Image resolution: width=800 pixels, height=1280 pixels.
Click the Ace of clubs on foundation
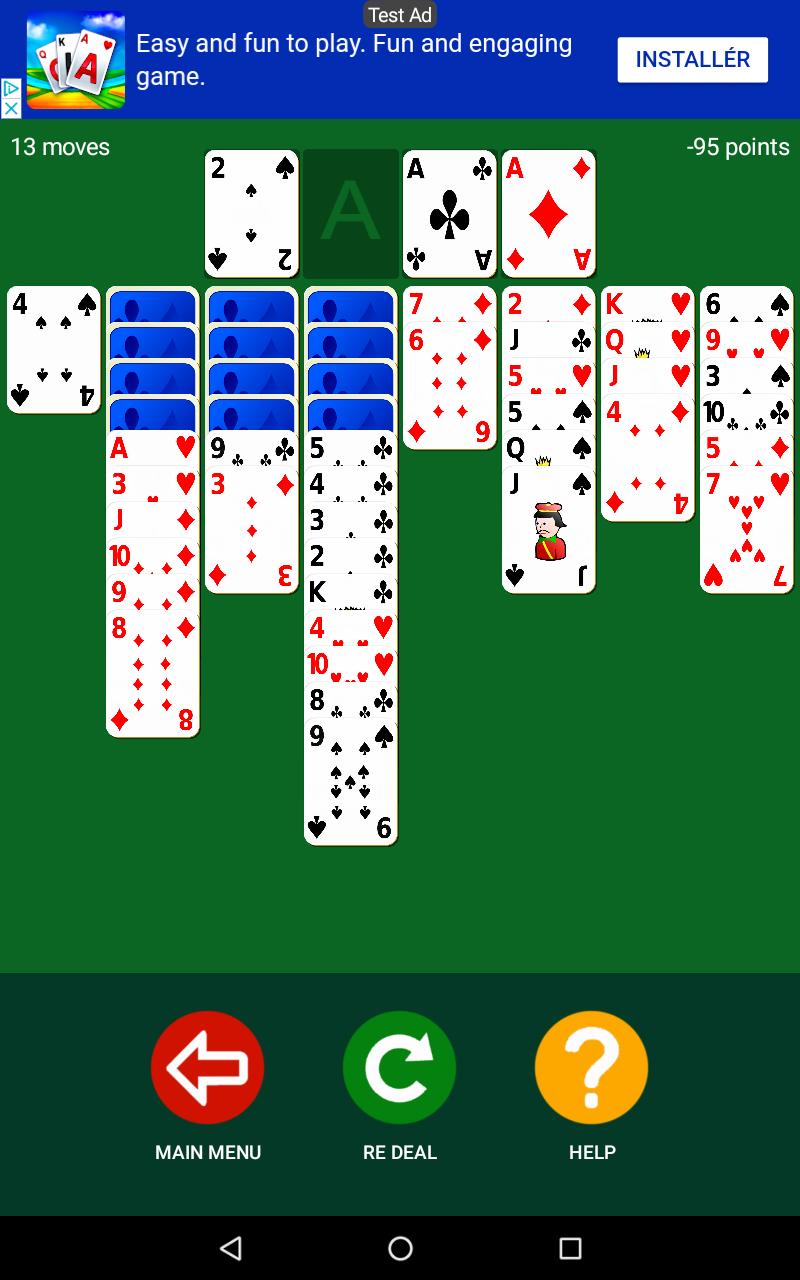pos(449,213)
